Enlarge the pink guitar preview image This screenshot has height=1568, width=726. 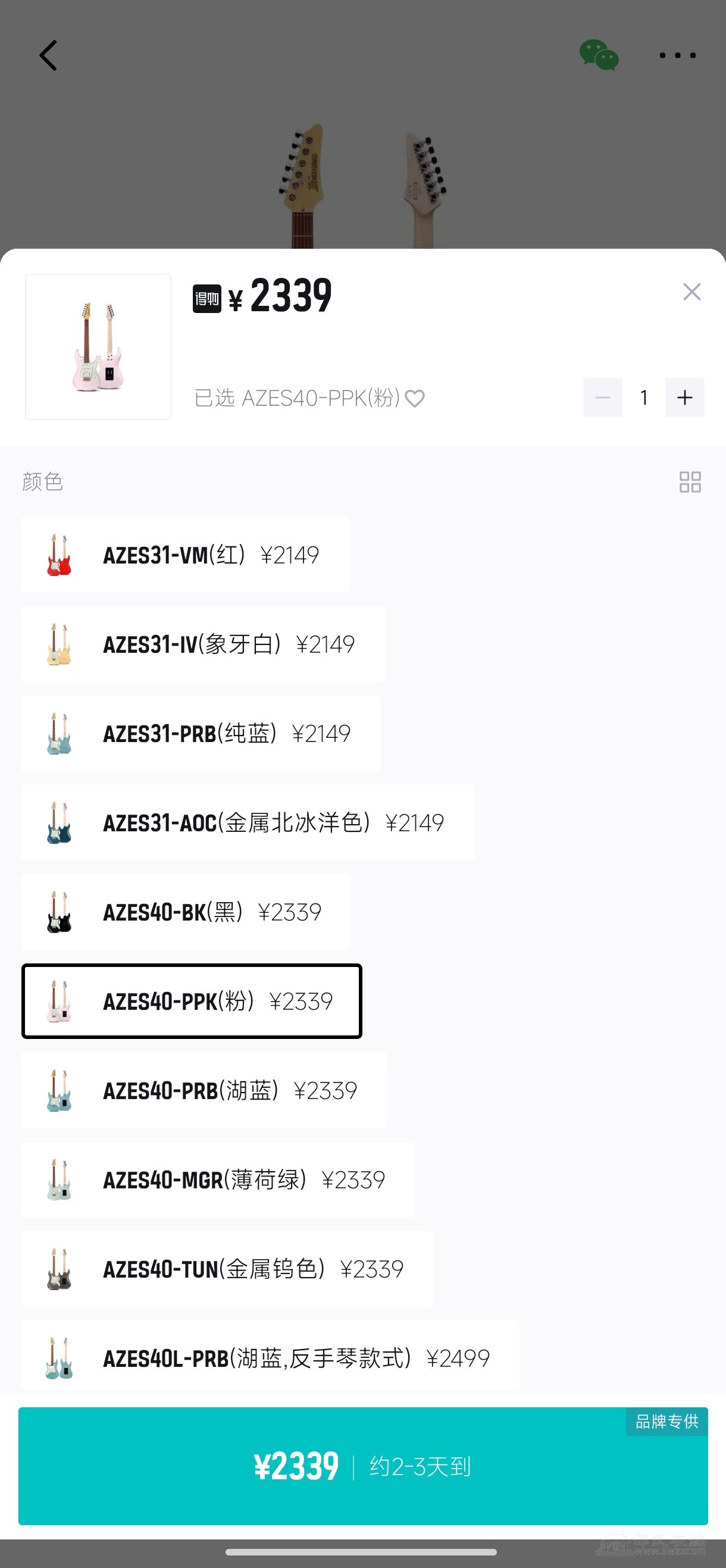click(98, 346)
